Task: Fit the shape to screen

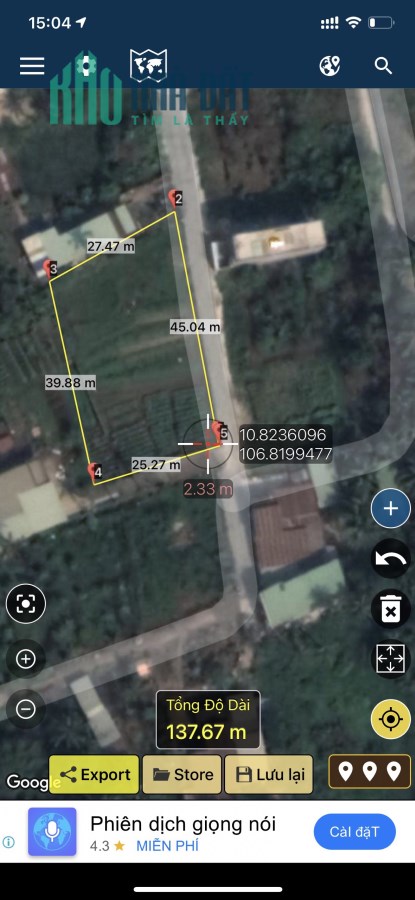Action: 390,659
